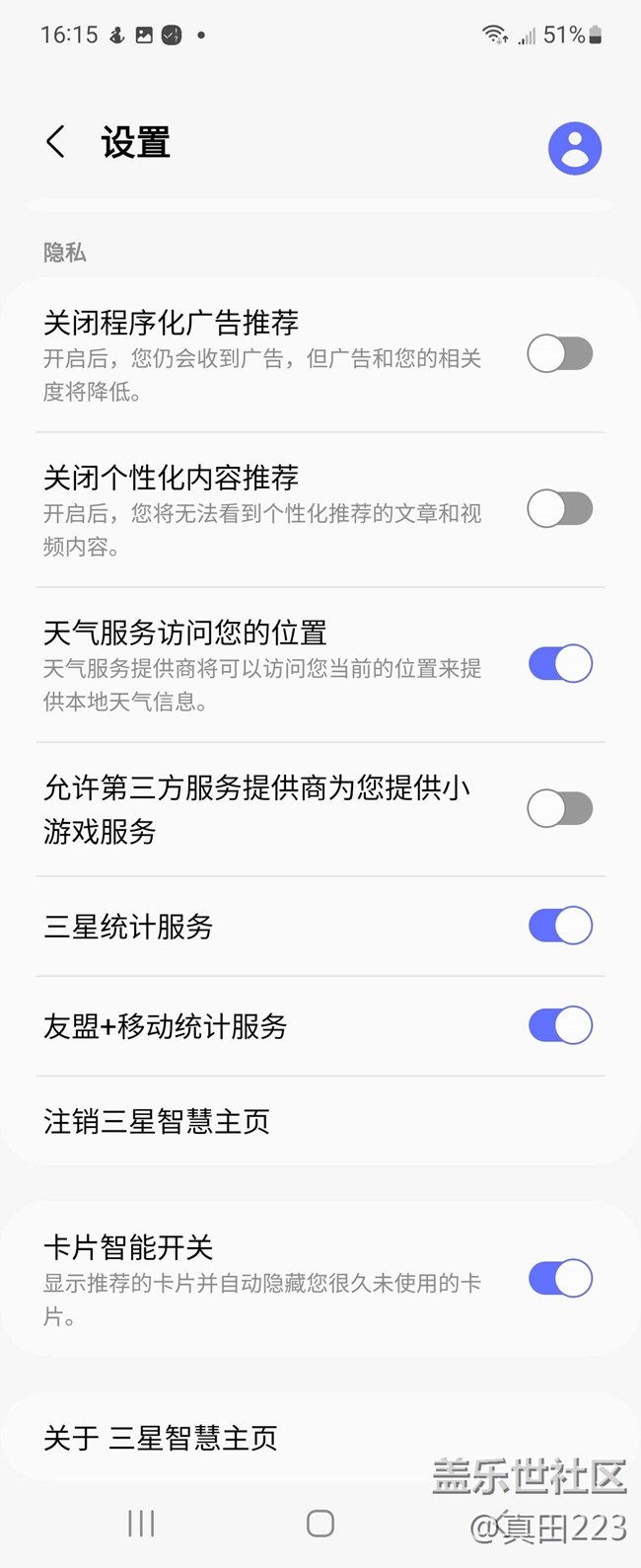Open recent apps from navigation bar
This screenshot has width=641, height=1568.
tap(141, 1524)
